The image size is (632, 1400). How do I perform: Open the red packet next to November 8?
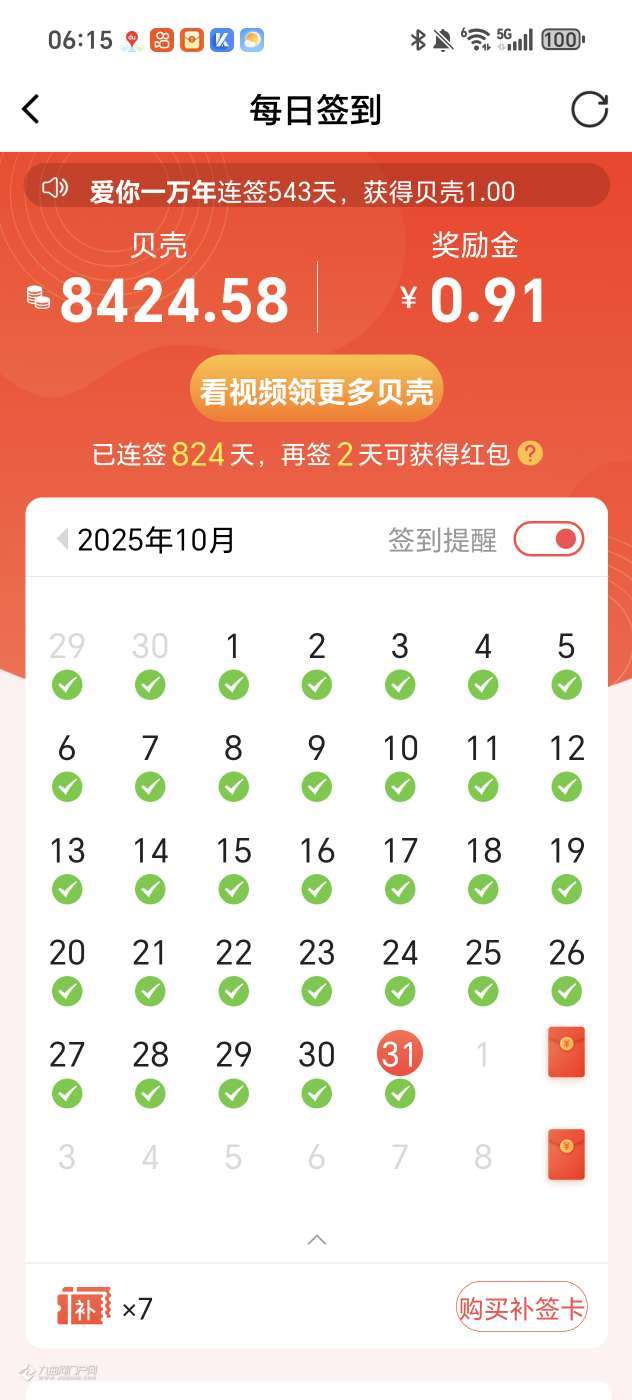[x=566, y=1155]
